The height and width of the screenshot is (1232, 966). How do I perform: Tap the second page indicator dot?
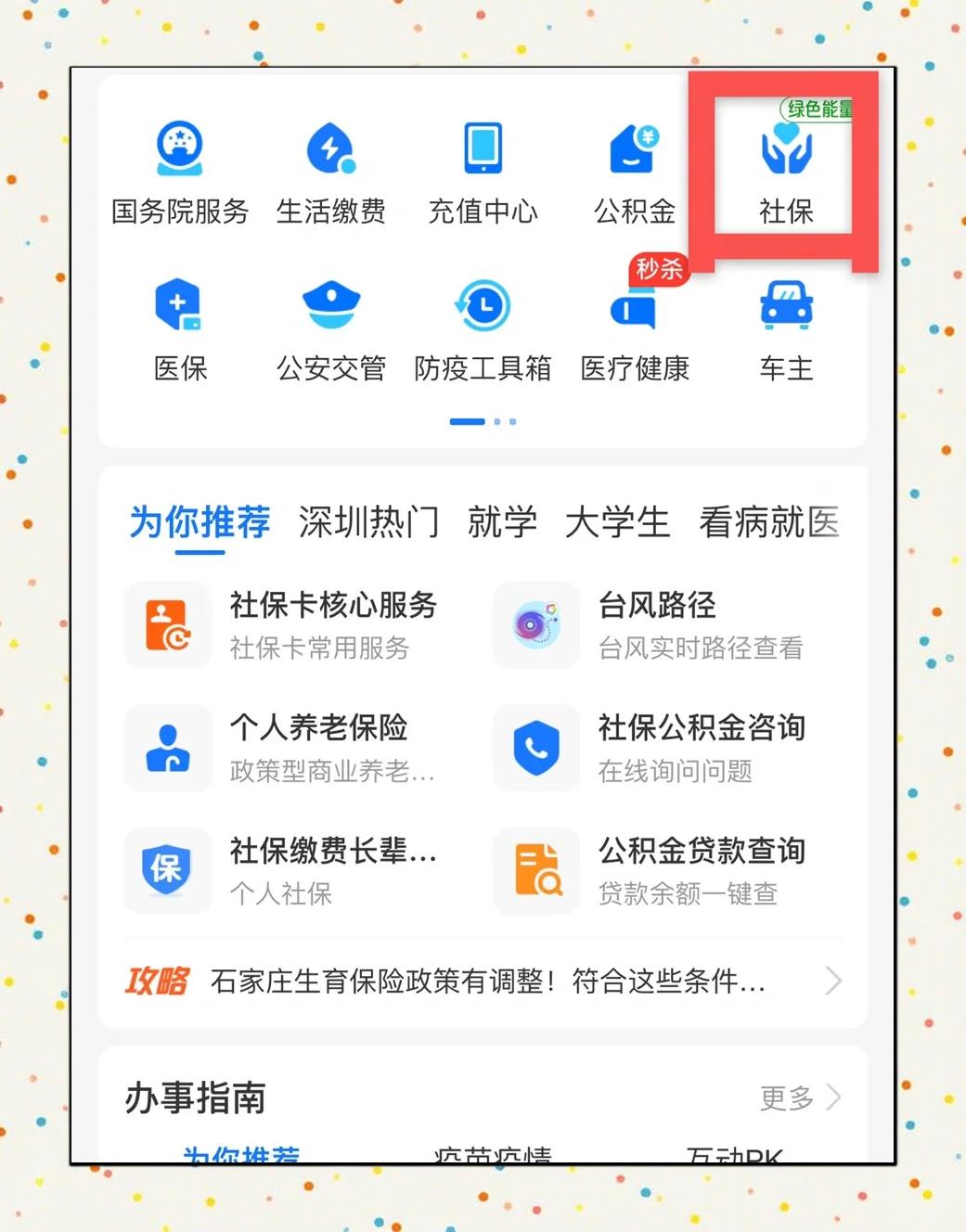coord(497,421)
